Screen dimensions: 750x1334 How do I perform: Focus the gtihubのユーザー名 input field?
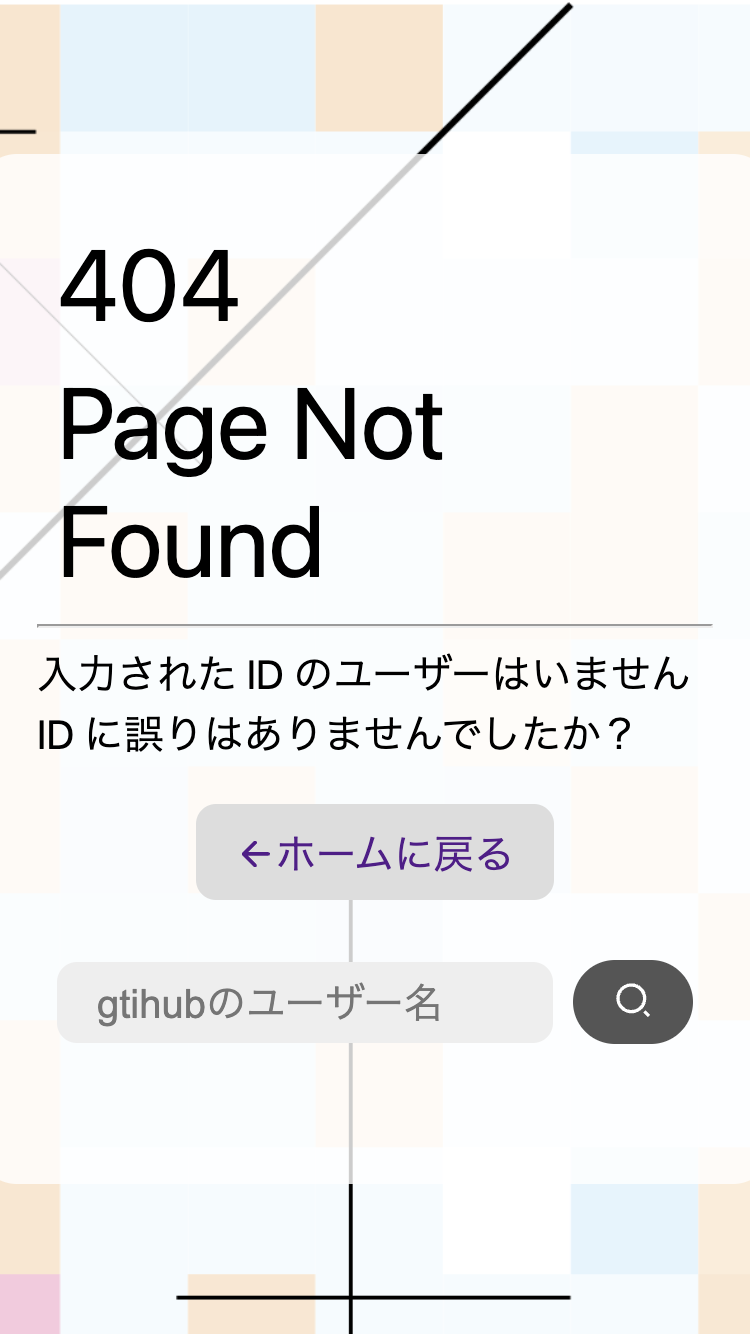pos(305,1002)
